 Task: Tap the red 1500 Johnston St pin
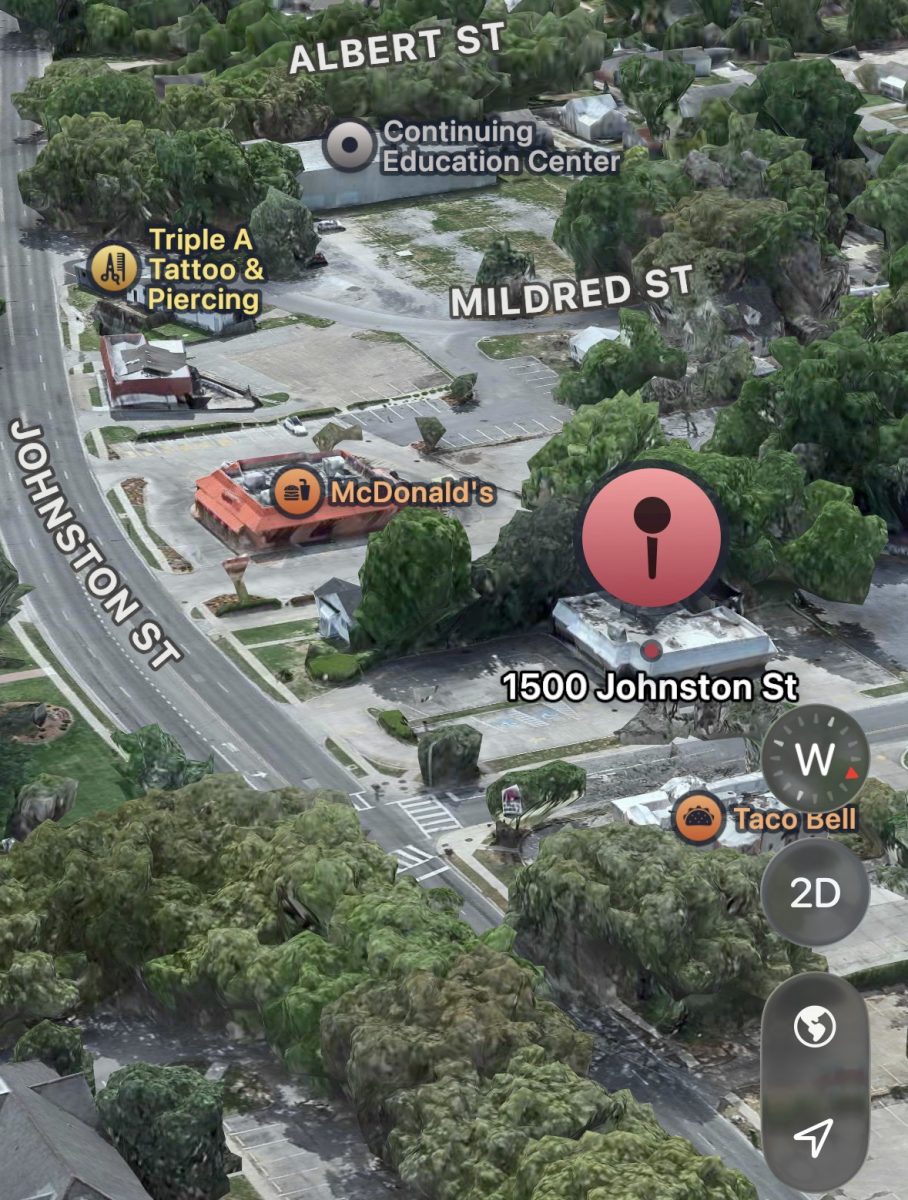[651, 537]
